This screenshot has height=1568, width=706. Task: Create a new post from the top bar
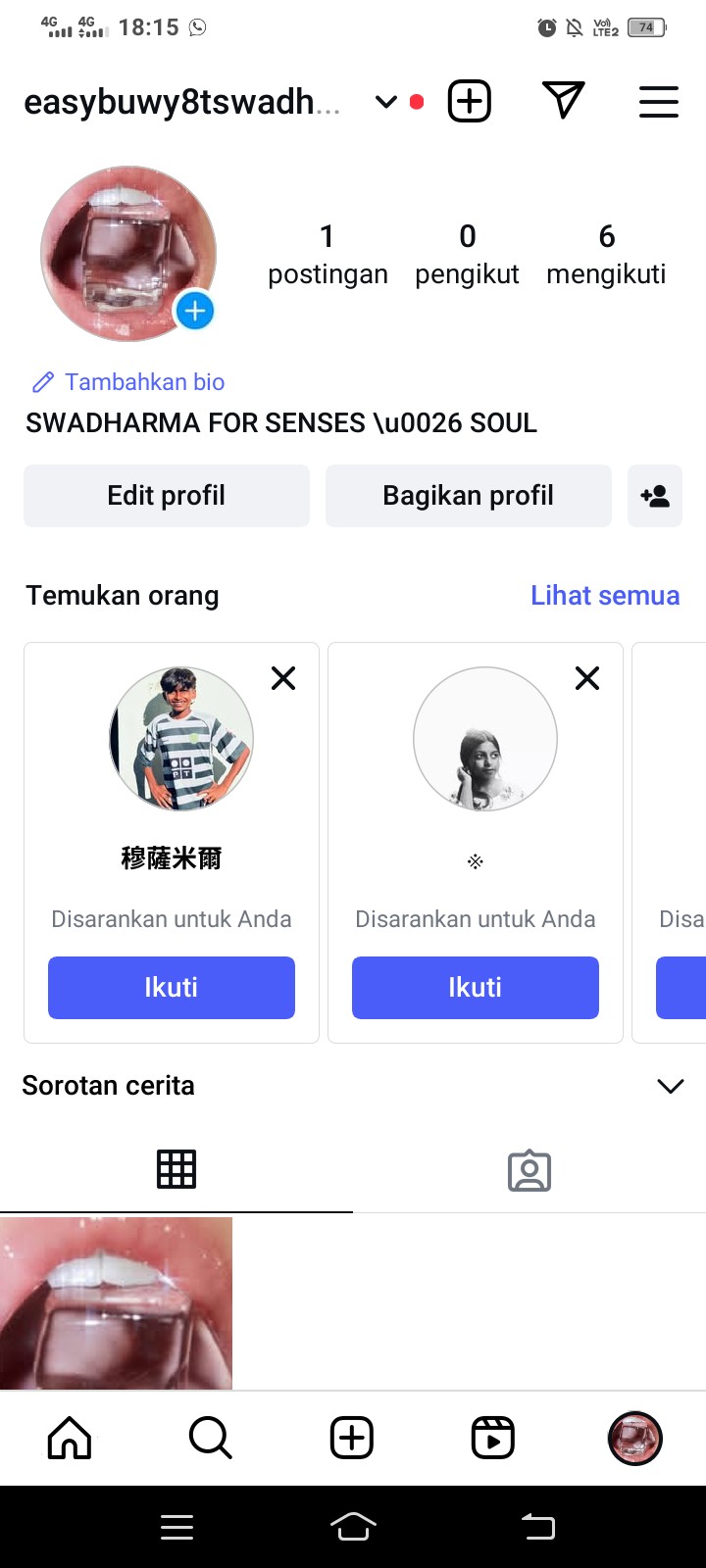[470, 102]
